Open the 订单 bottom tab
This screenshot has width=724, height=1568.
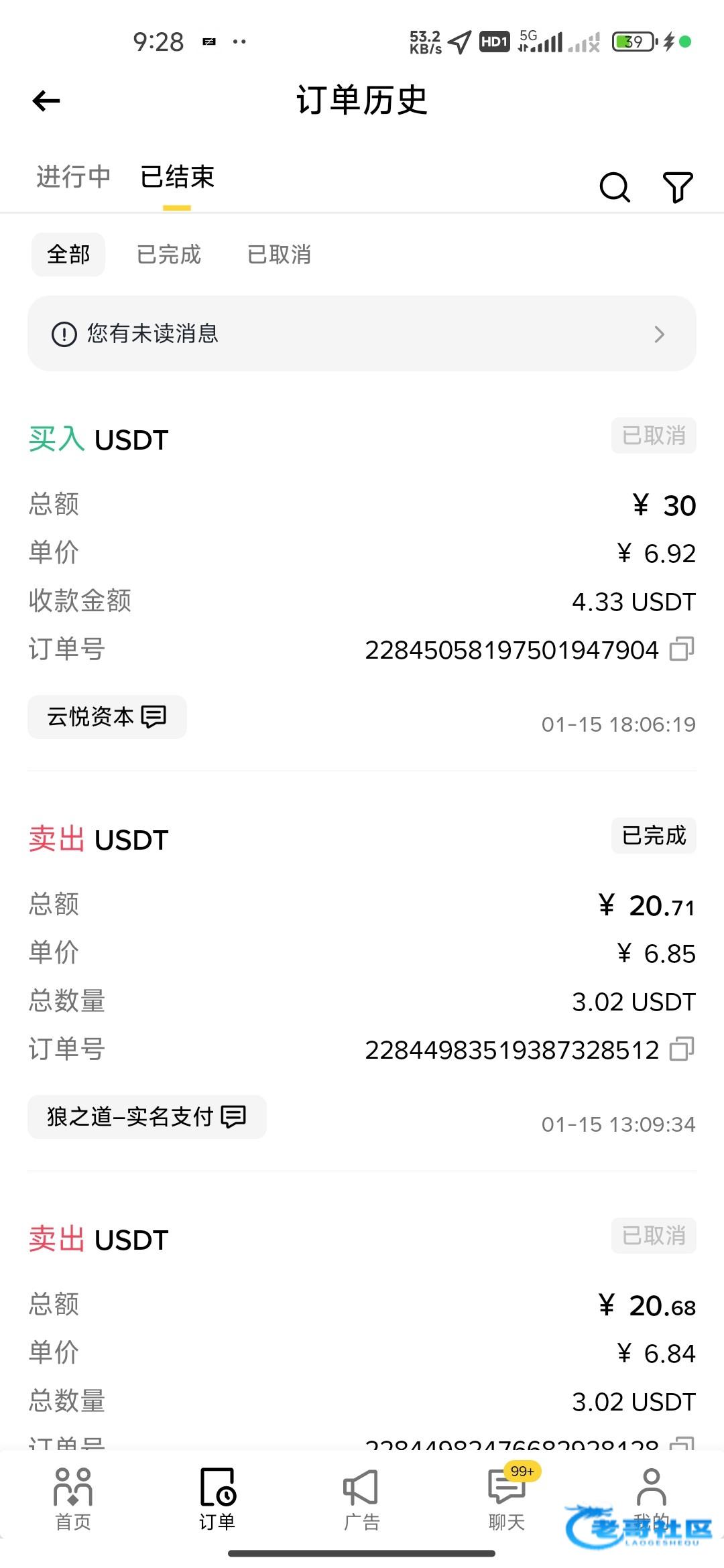217,1498
